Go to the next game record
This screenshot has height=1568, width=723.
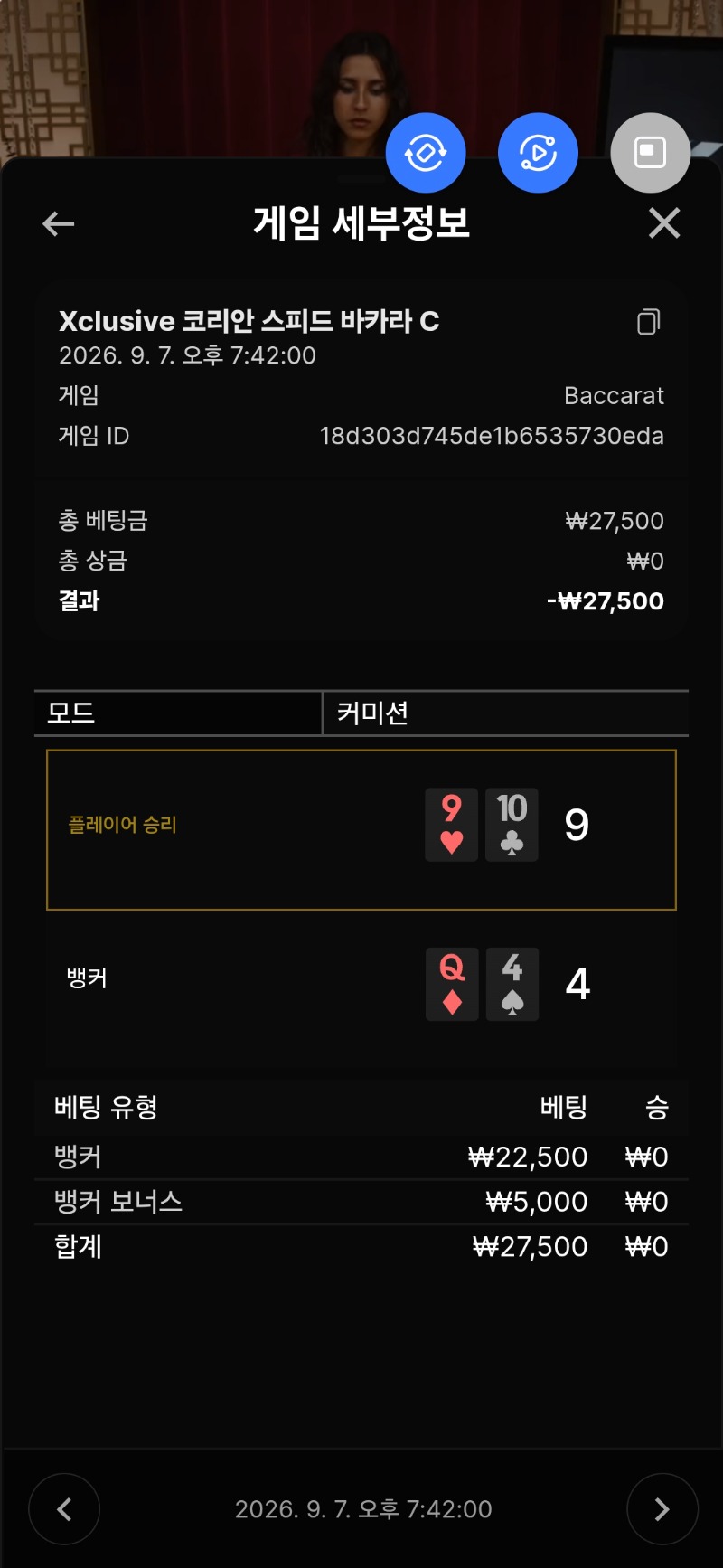(x=662, y=1509)
